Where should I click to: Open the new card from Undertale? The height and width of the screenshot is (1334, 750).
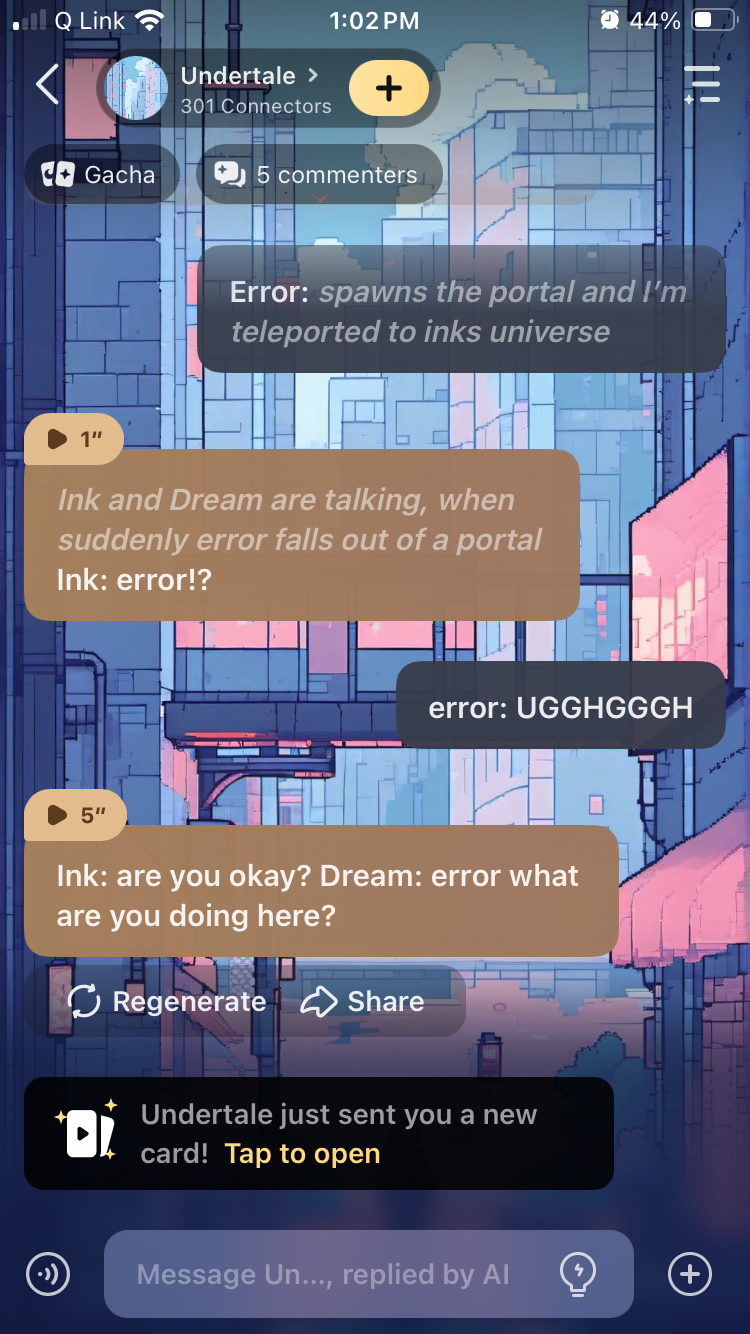(x=302, y=1154)
